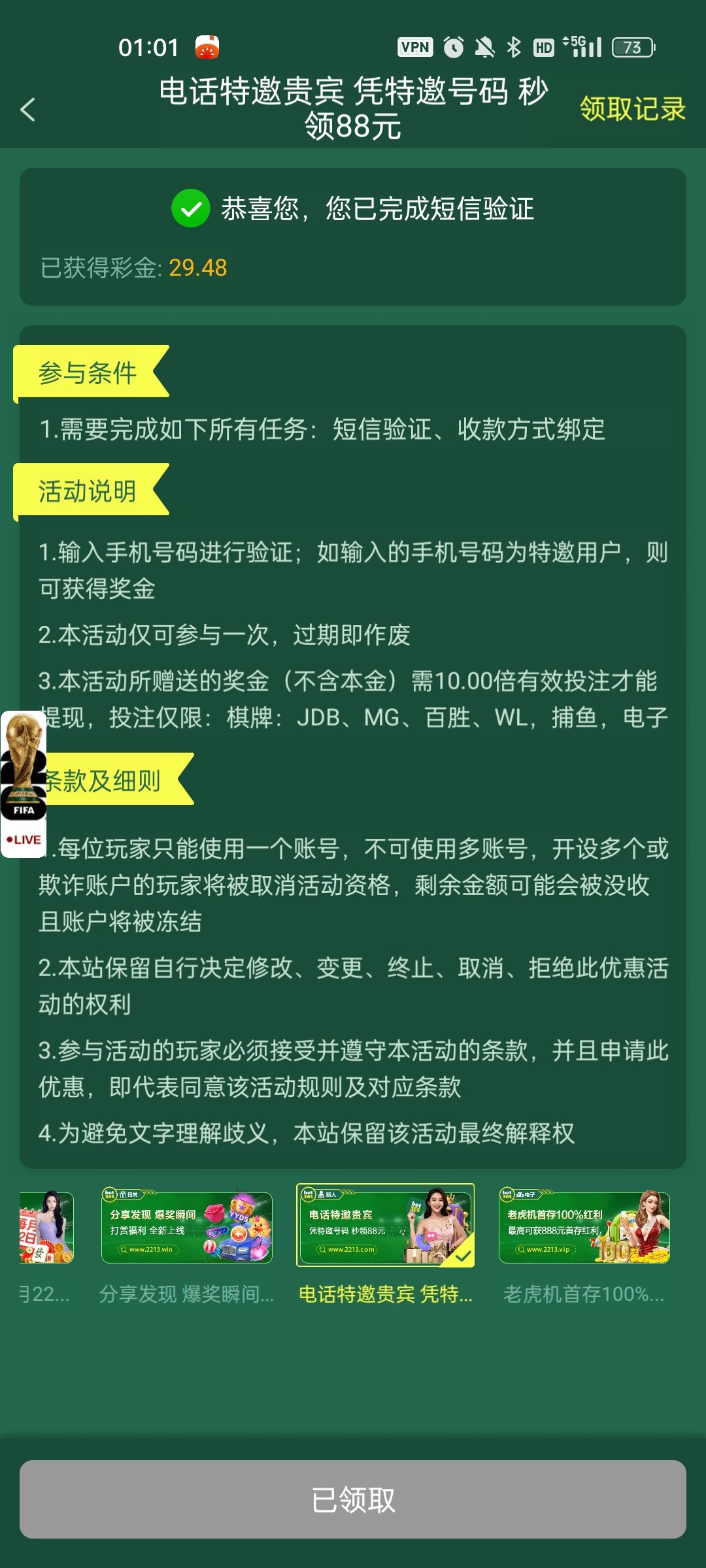Open the floating FIFA LIVE widget
This screenshot has height=1568, width=706.
24,784
